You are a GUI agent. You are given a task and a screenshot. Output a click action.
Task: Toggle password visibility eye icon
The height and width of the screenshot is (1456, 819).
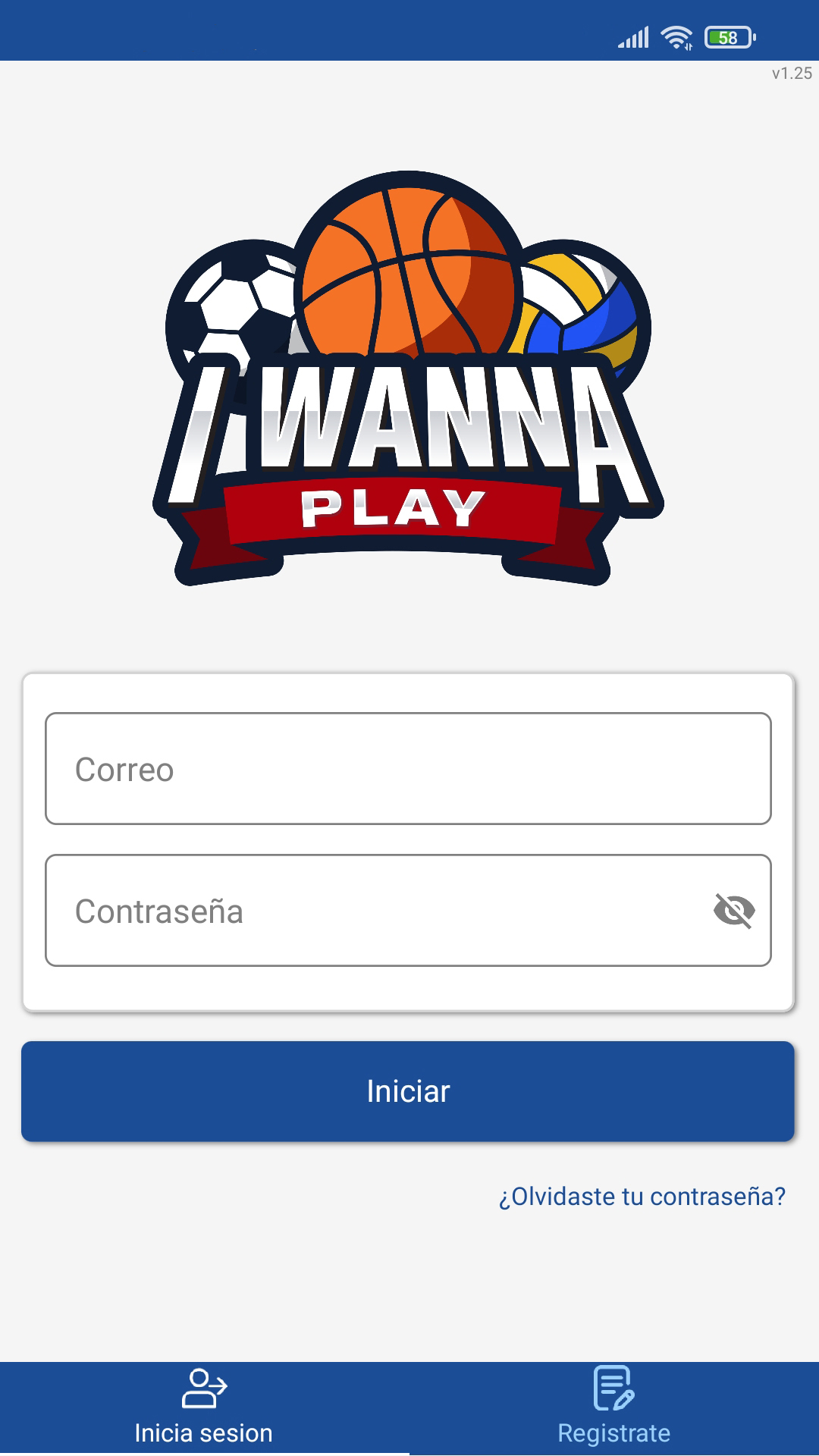tap(734, 910)
